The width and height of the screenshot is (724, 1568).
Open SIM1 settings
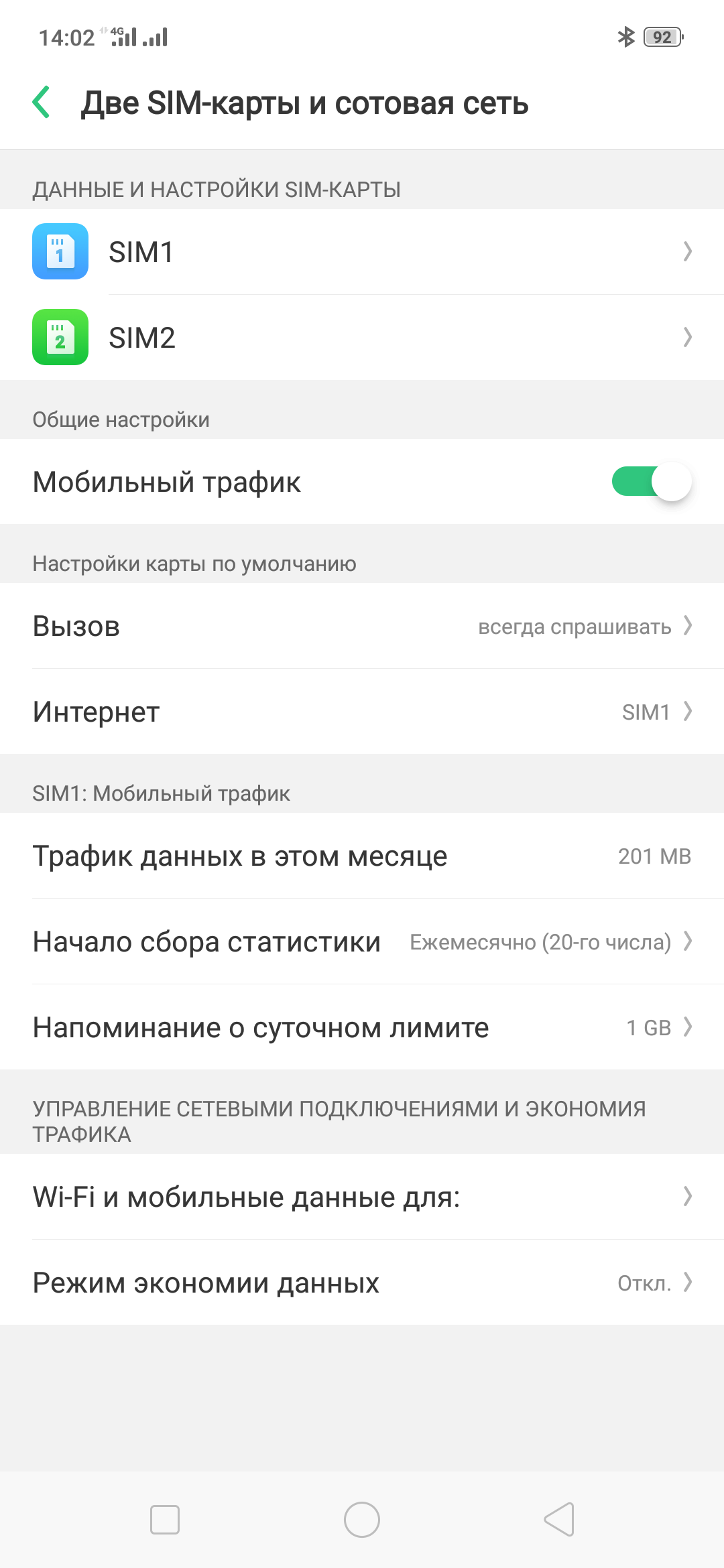tap(362, 252)
